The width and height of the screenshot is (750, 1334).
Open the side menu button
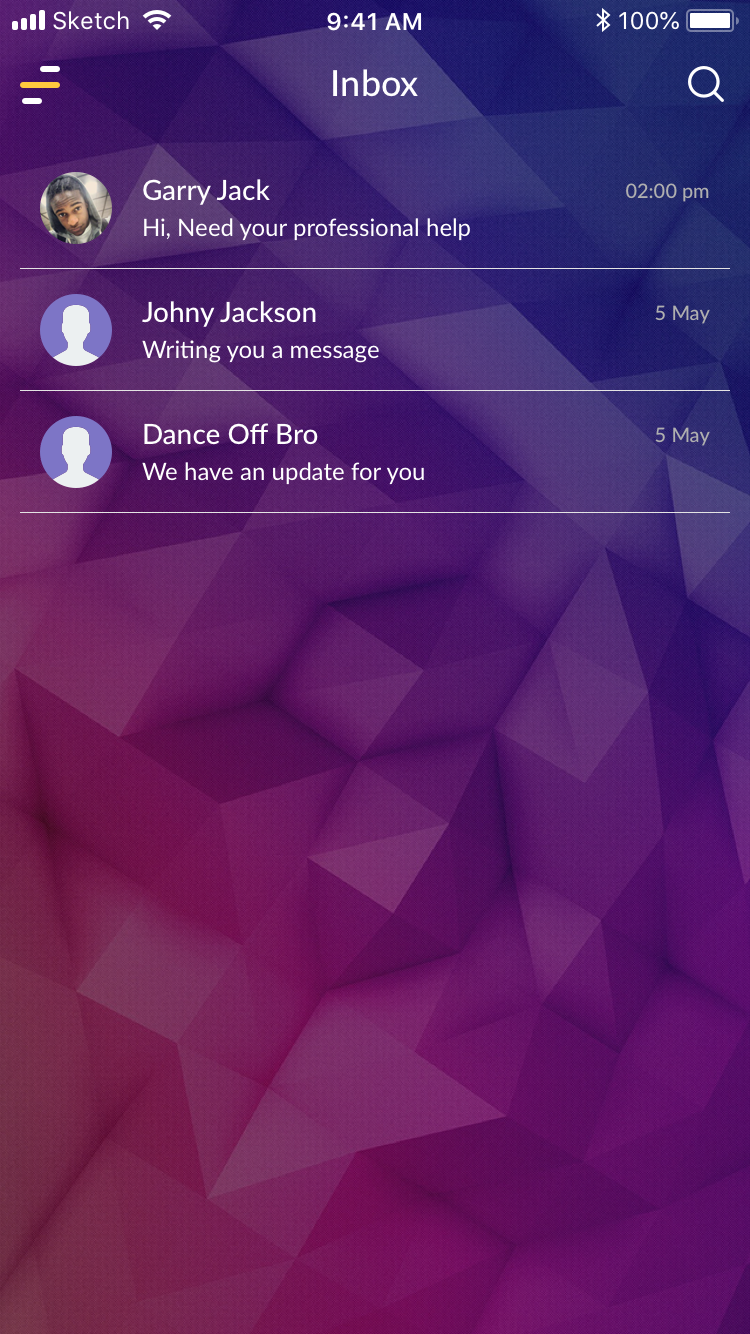coord(40,85)
